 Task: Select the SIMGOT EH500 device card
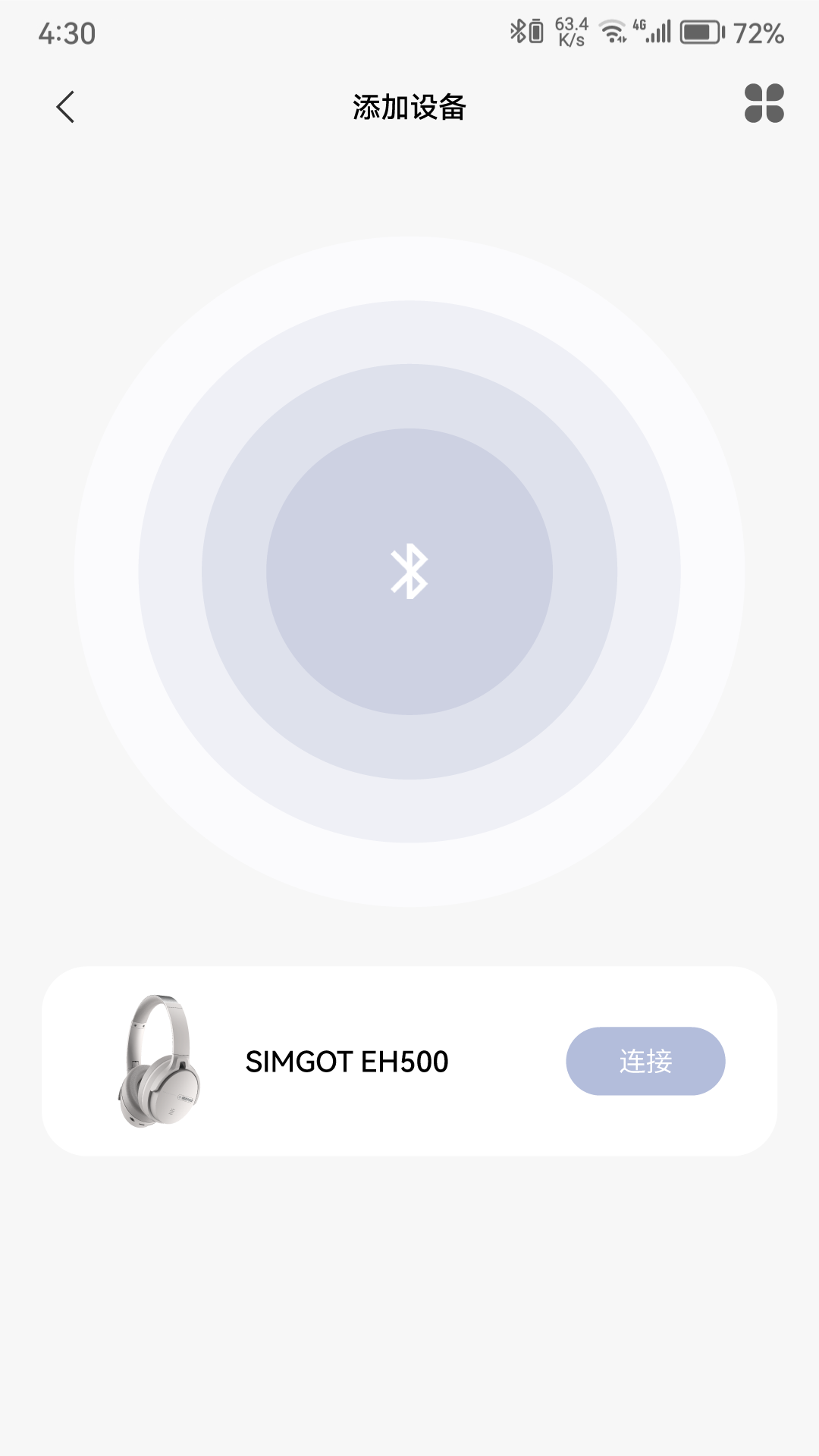pos(347,1062)
